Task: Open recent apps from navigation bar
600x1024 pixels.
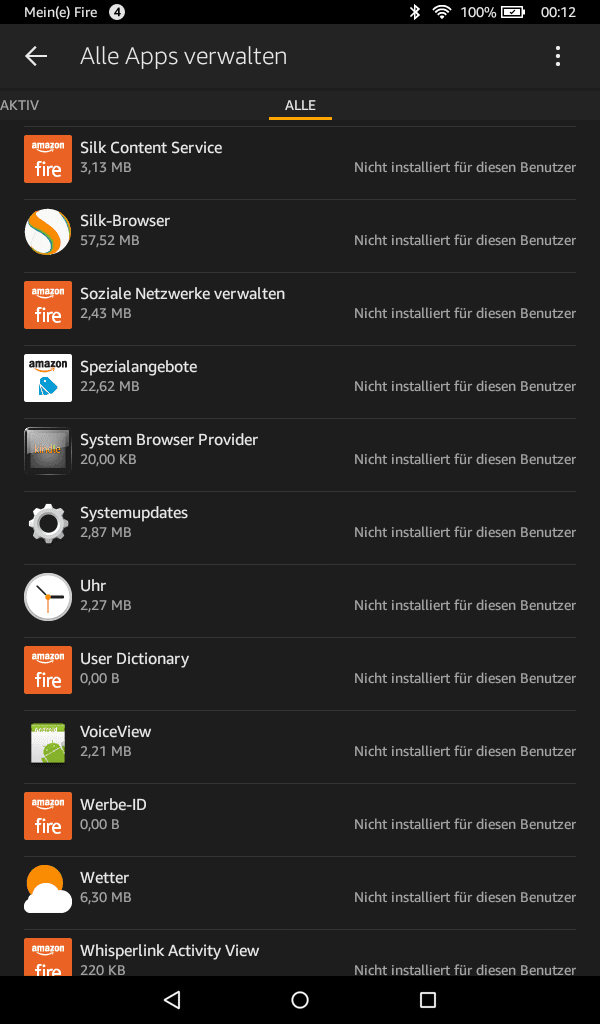Action: (x=428, y=1000)
